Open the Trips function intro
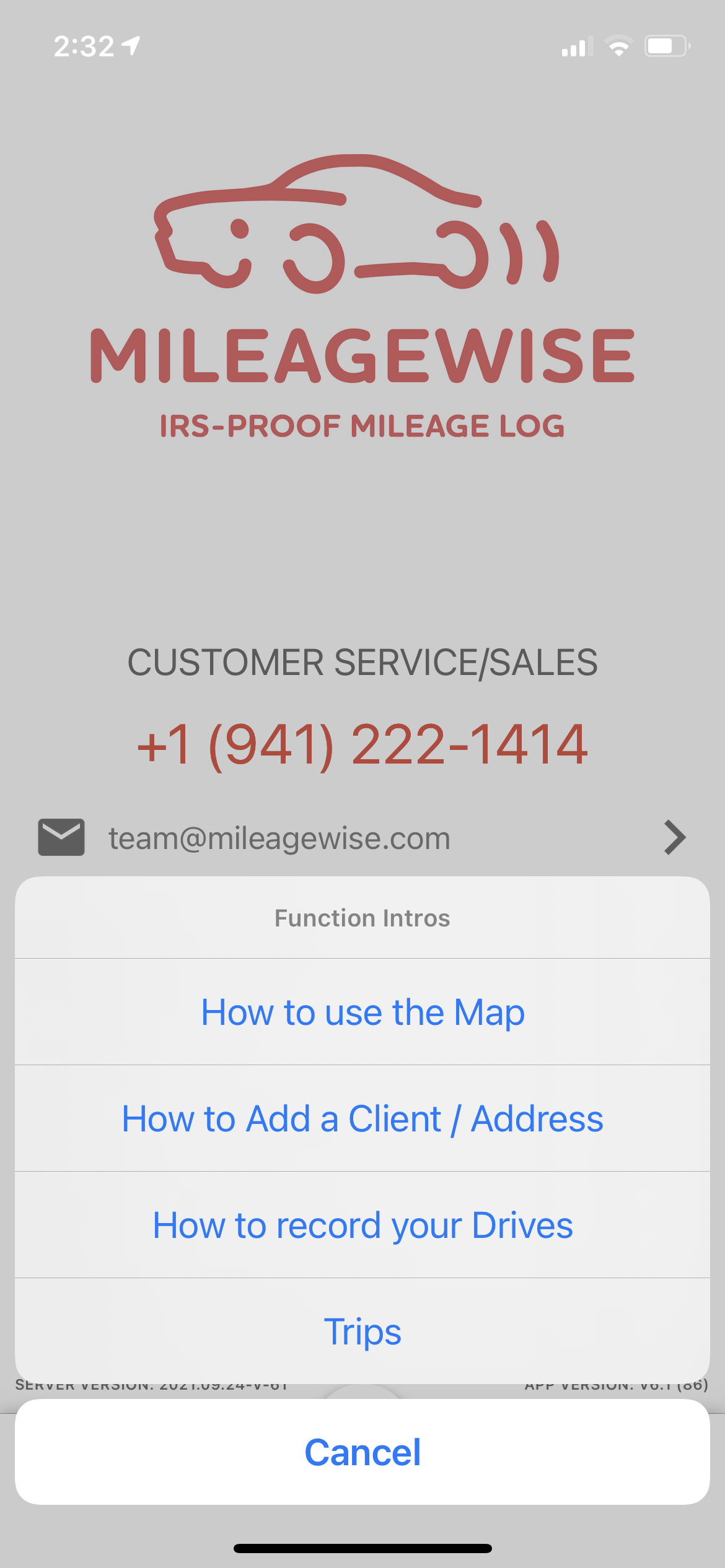This screenshot has height=1568, width=725. pos(362,1331)
